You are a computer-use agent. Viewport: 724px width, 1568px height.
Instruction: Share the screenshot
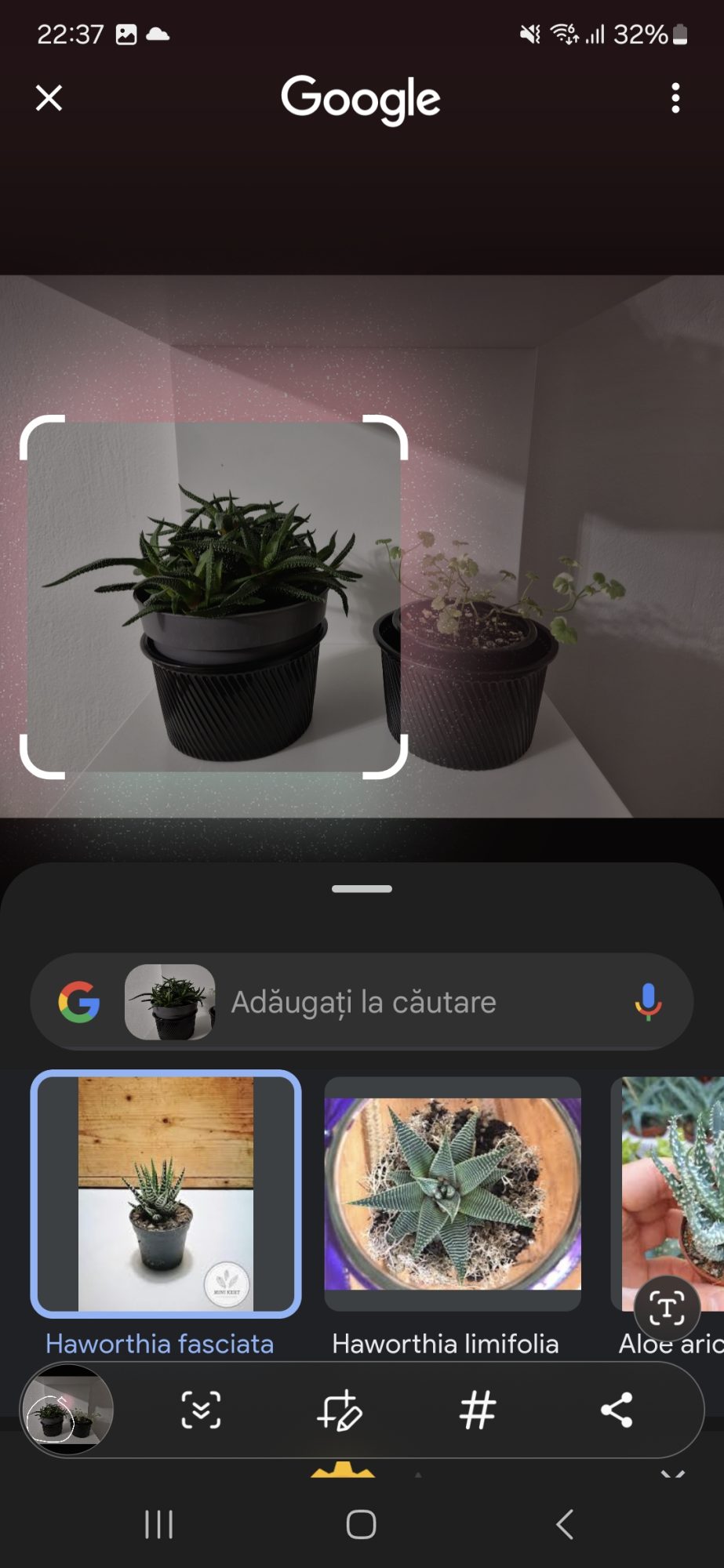coord(617,1410)
